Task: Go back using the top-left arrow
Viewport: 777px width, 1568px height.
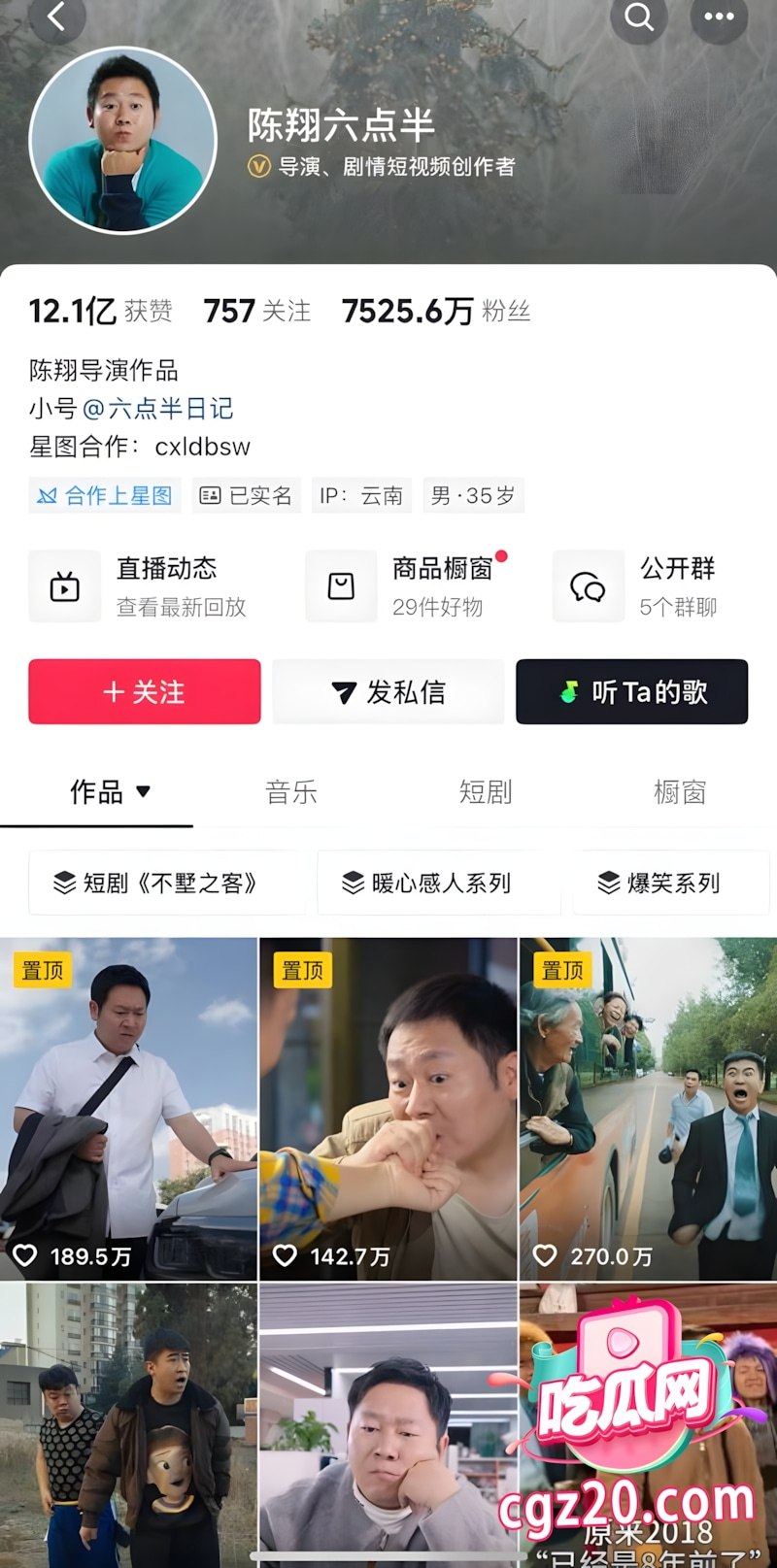Action: tap(57, 17)
